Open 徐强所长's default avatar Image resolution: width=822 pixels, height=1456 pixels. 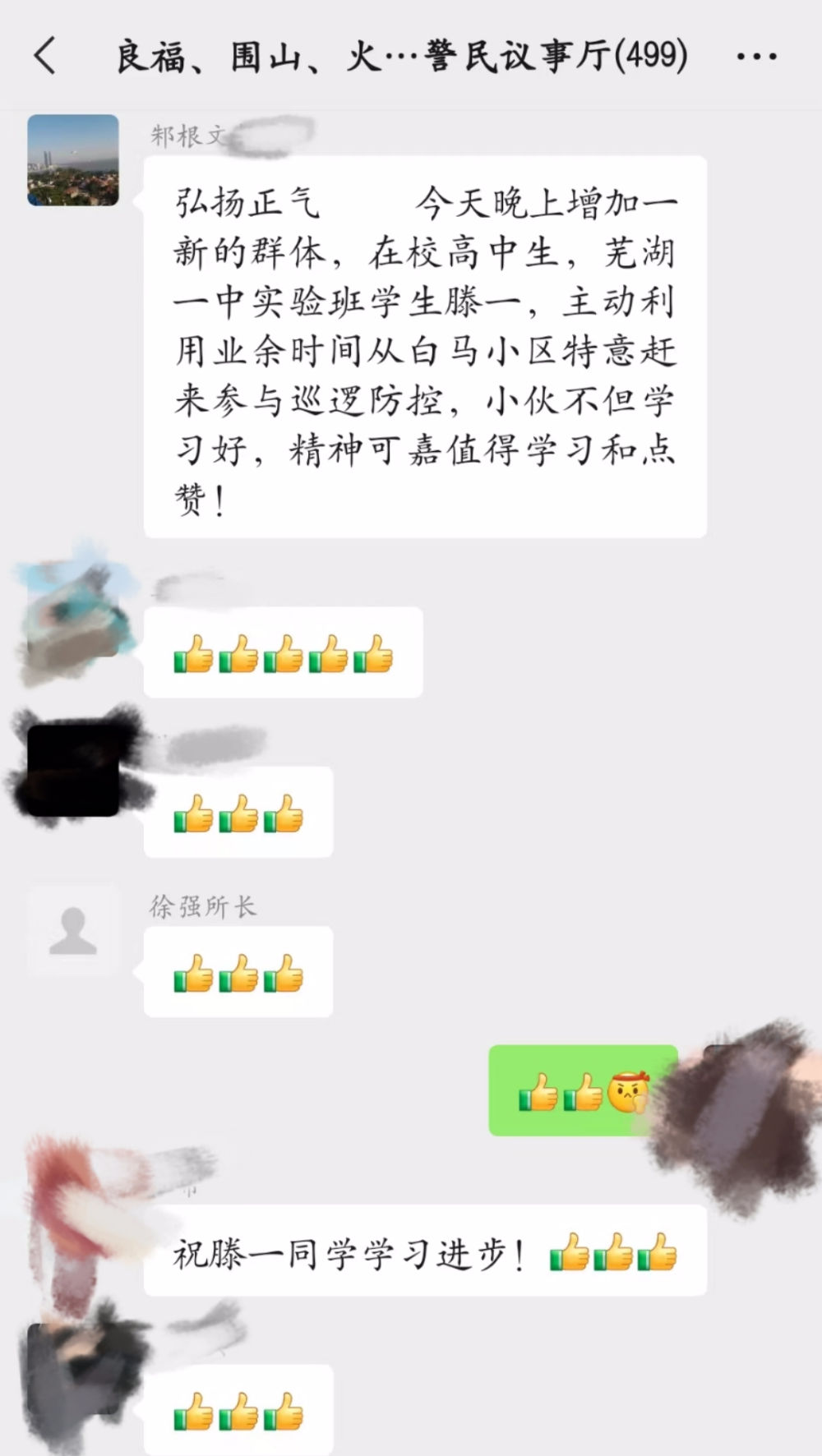point(73,930)
